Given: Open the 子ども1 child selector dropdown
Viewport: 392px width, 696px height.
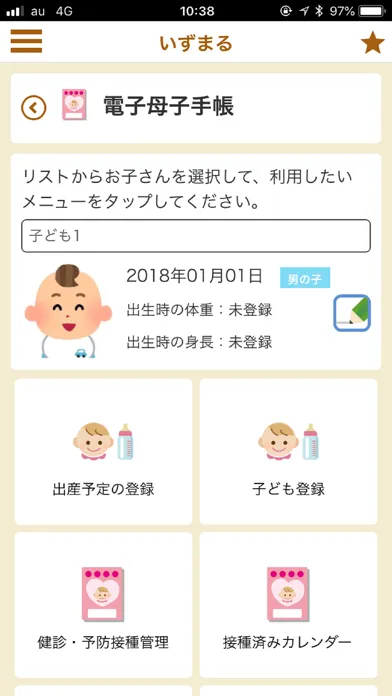Looking at the screenshot, I should coord(196,236).
